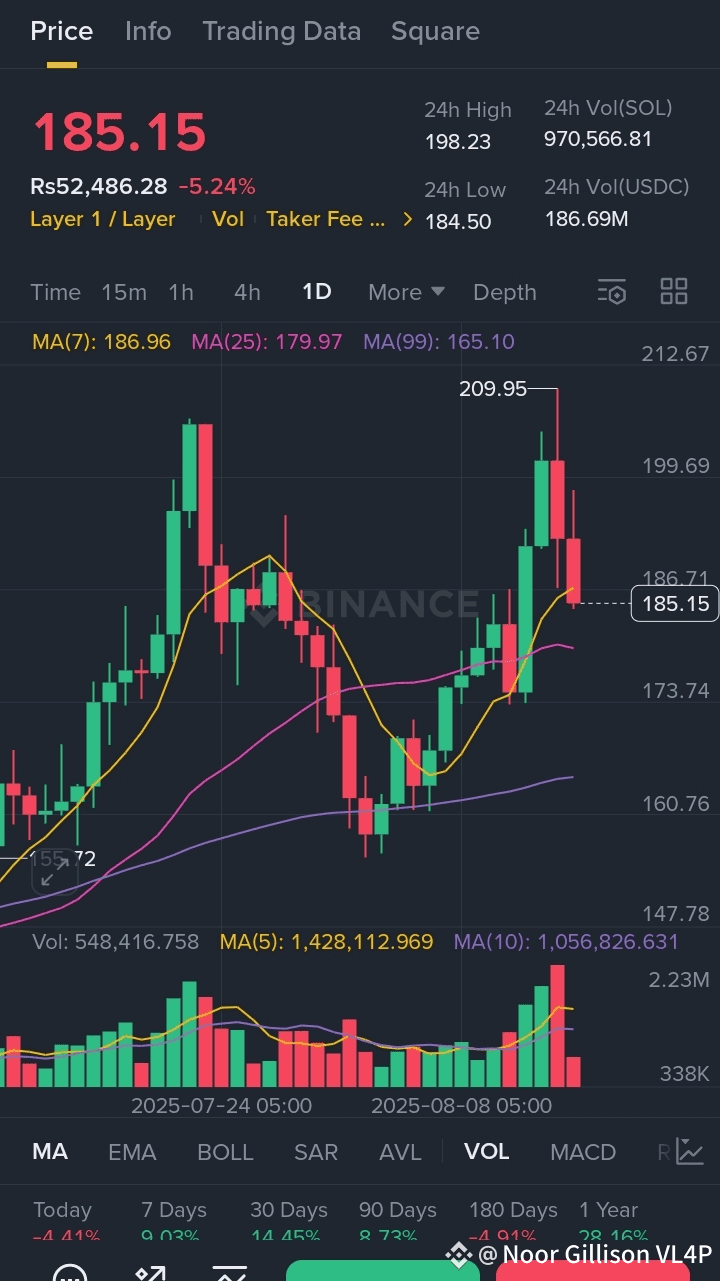Enable the BOLL indicator
The image size is (720, 1281).
(225, 1152)
